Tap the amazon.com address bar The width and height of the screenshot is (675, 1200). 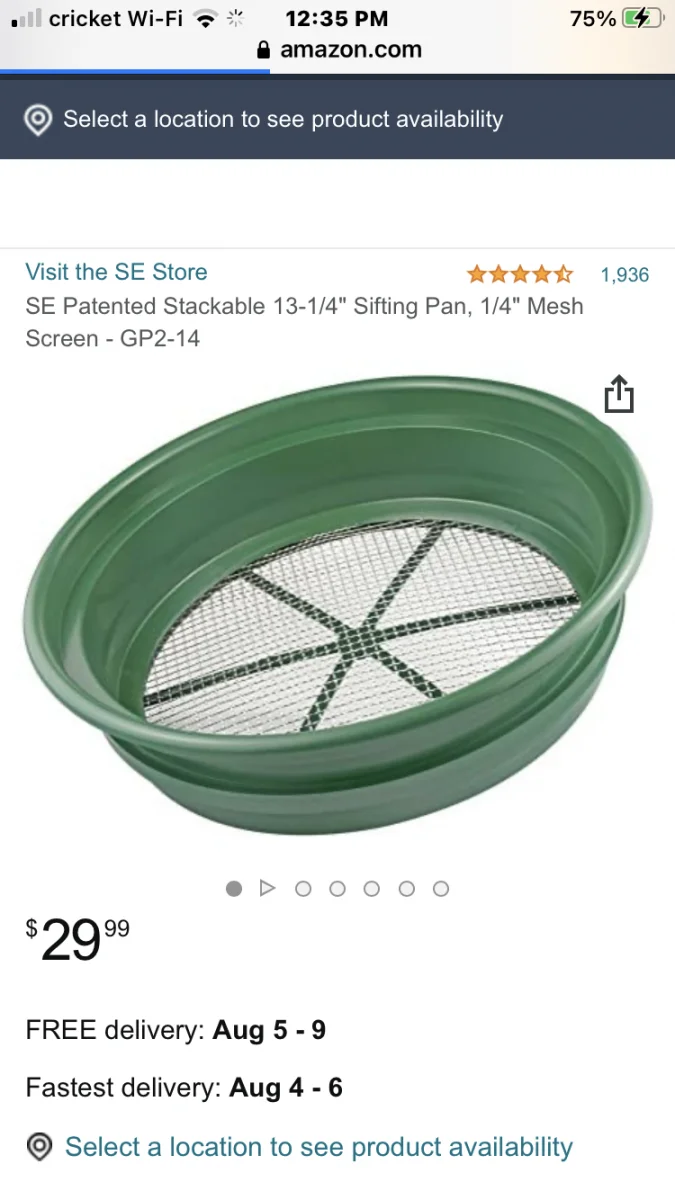(x=338, y=50)
